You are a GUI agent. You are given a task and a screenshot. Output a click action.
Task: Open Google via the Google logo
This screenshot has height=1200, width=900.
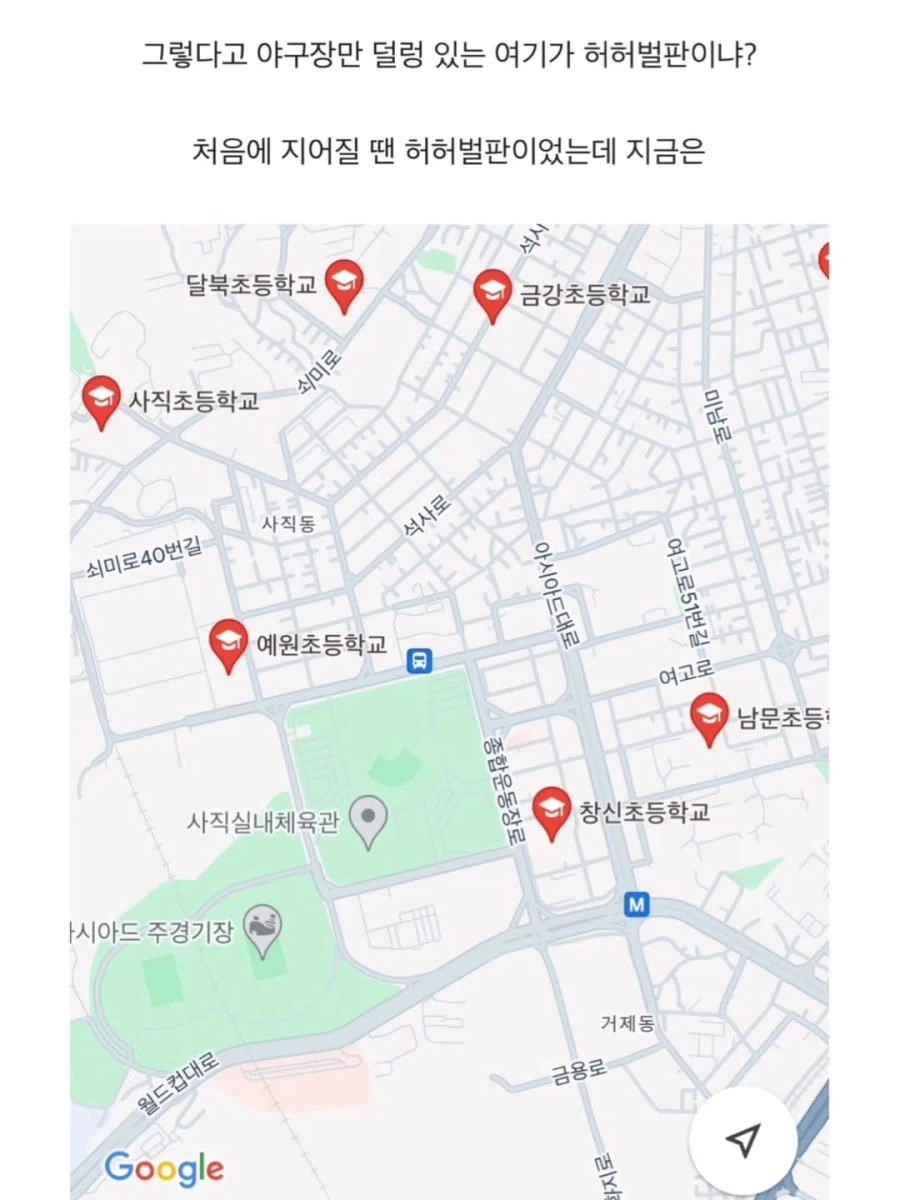coord(163,1165)
